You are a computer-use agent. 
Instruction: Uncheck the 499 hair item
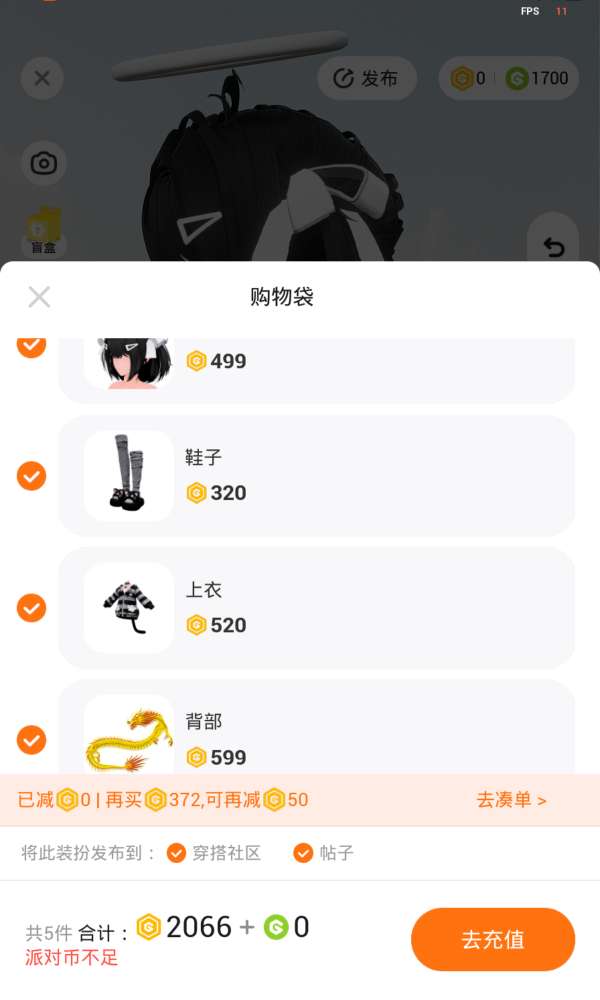coord(32,345)
